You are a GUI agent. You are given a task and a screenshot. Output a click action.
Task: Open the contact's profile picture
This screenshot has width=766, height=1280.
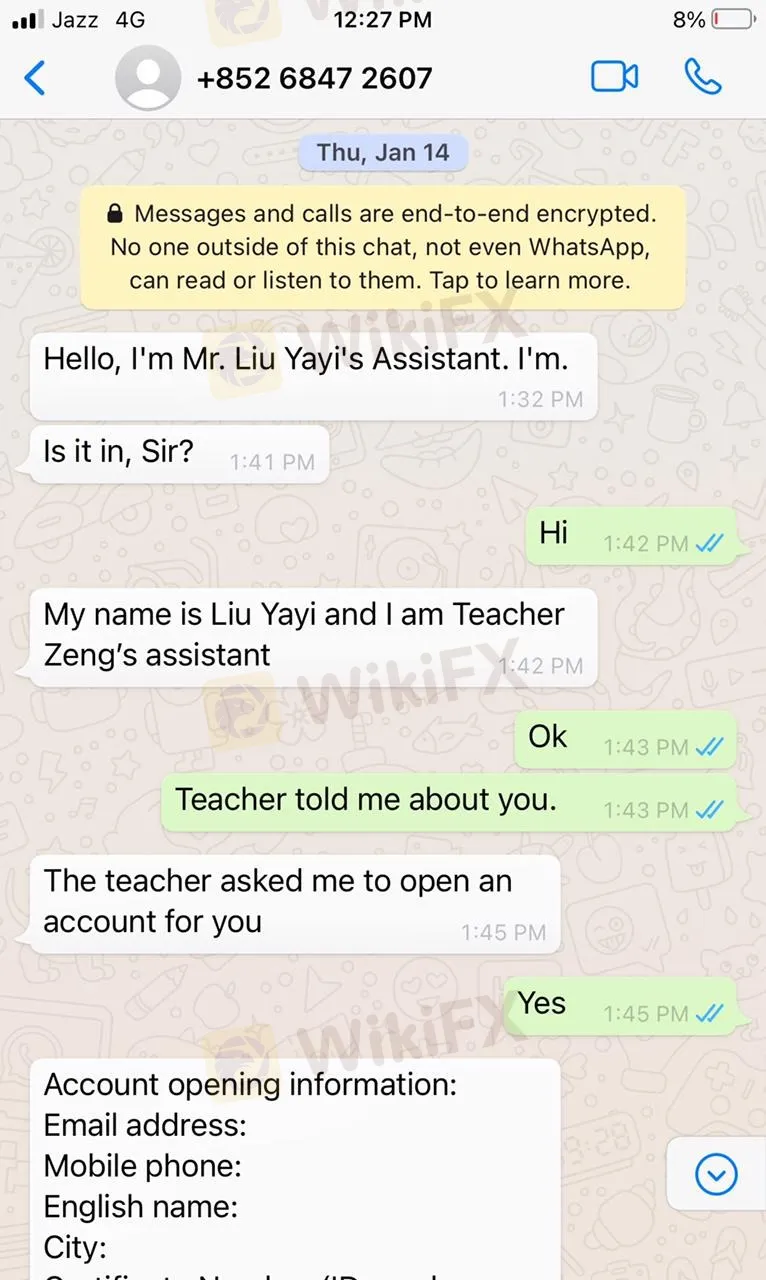click(x=148, y=78)
